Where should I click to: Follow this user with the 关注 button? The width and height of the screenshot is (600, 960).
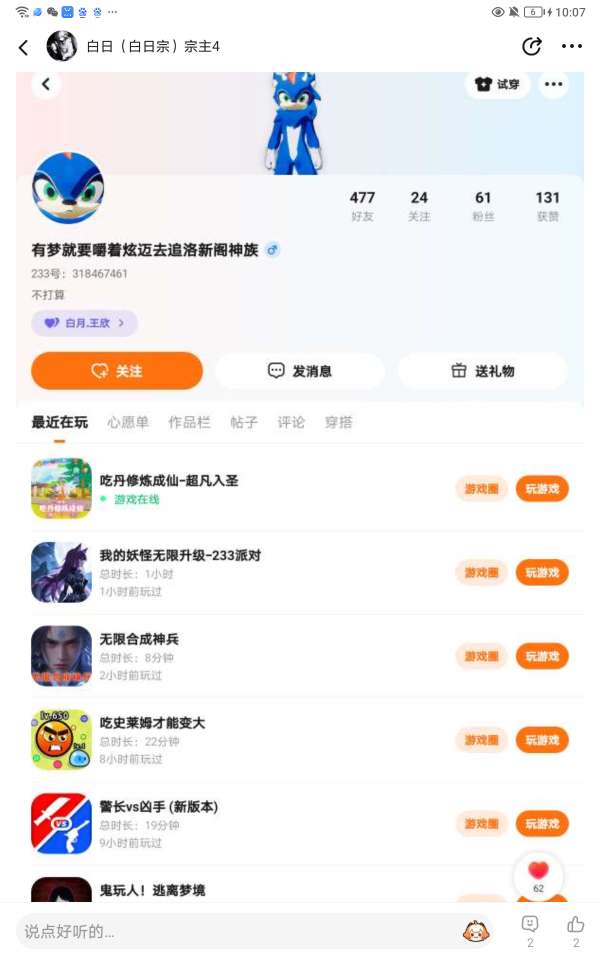pos(117,371)
